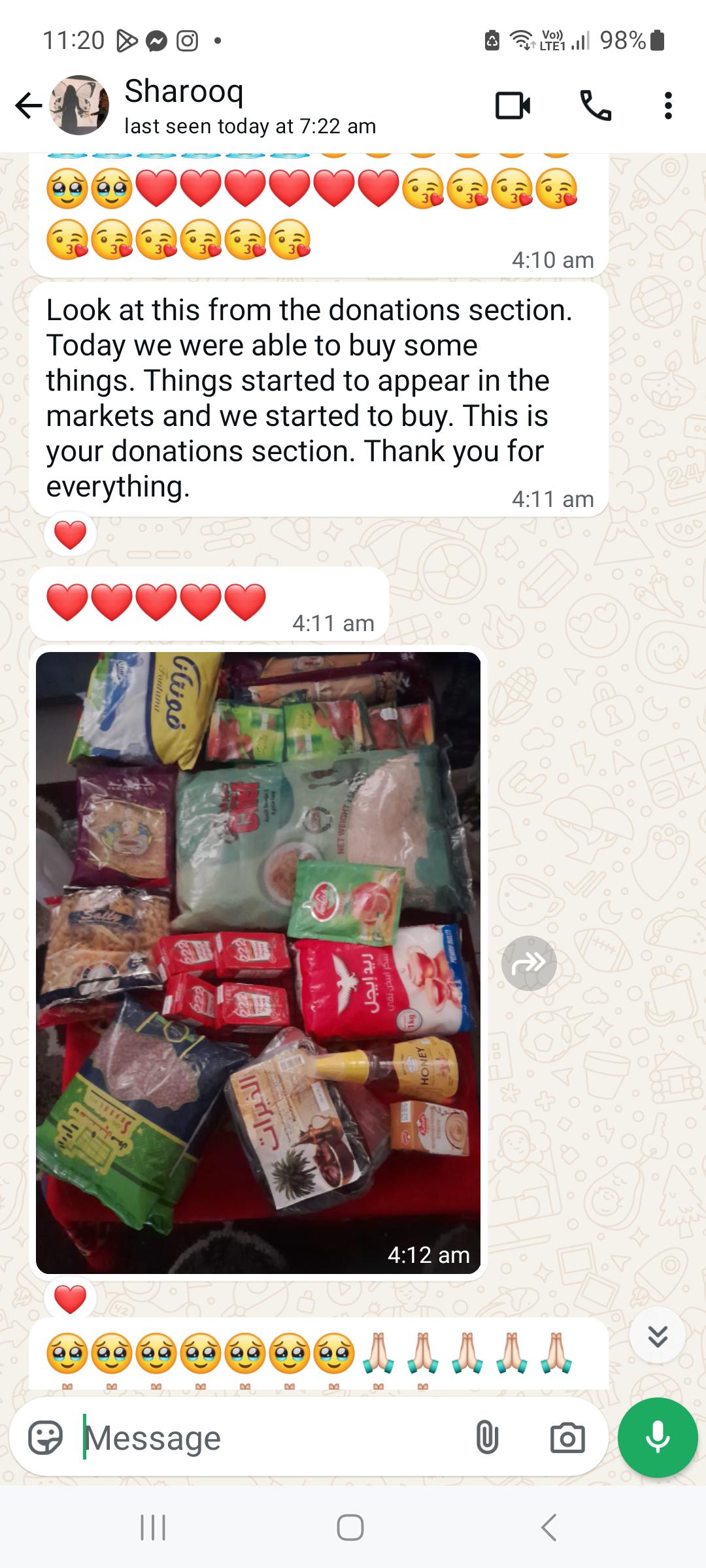
Task: Start a voice call with Sharooq
Action: (595, 106)
